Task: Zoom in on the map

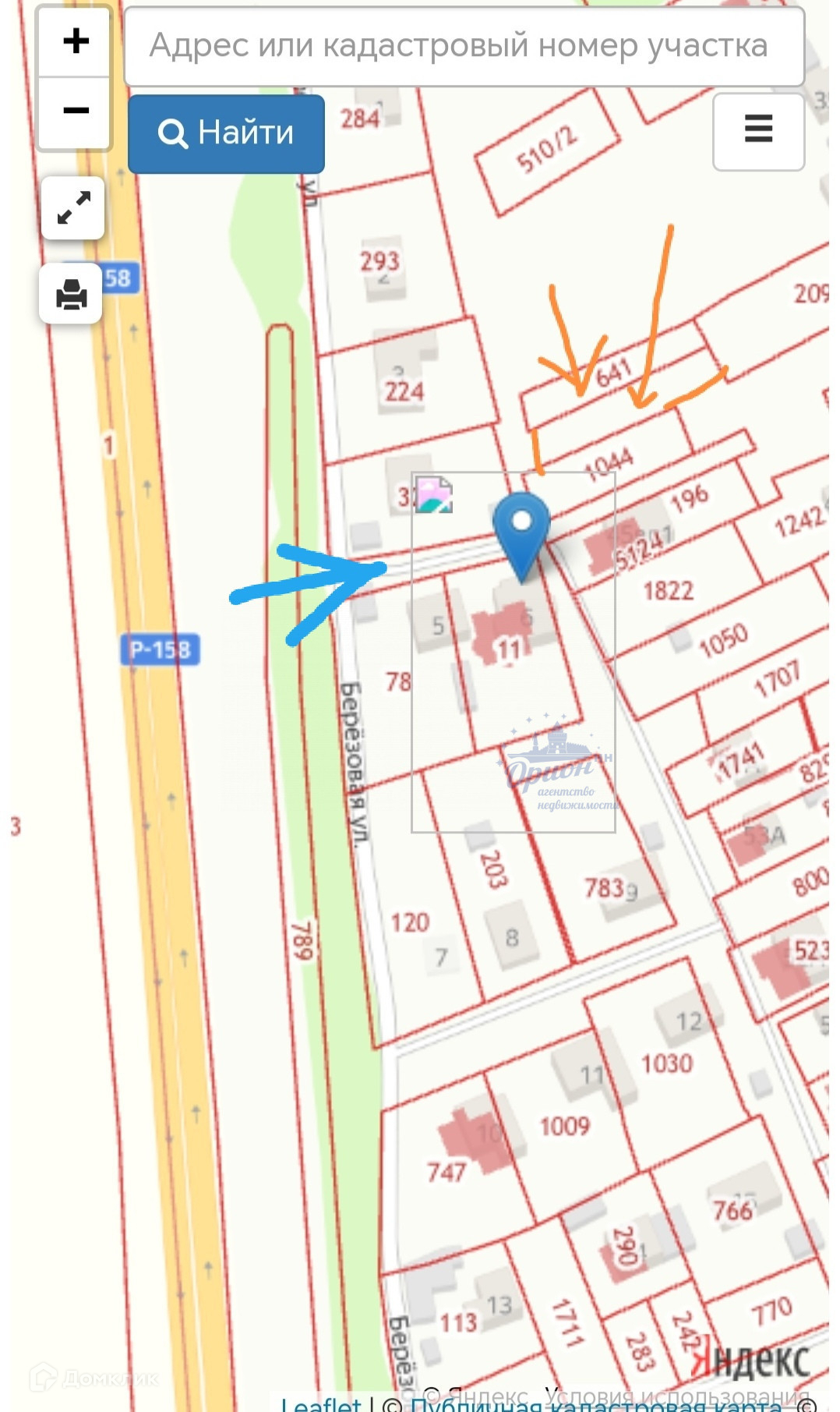Action: pos(75,41)
